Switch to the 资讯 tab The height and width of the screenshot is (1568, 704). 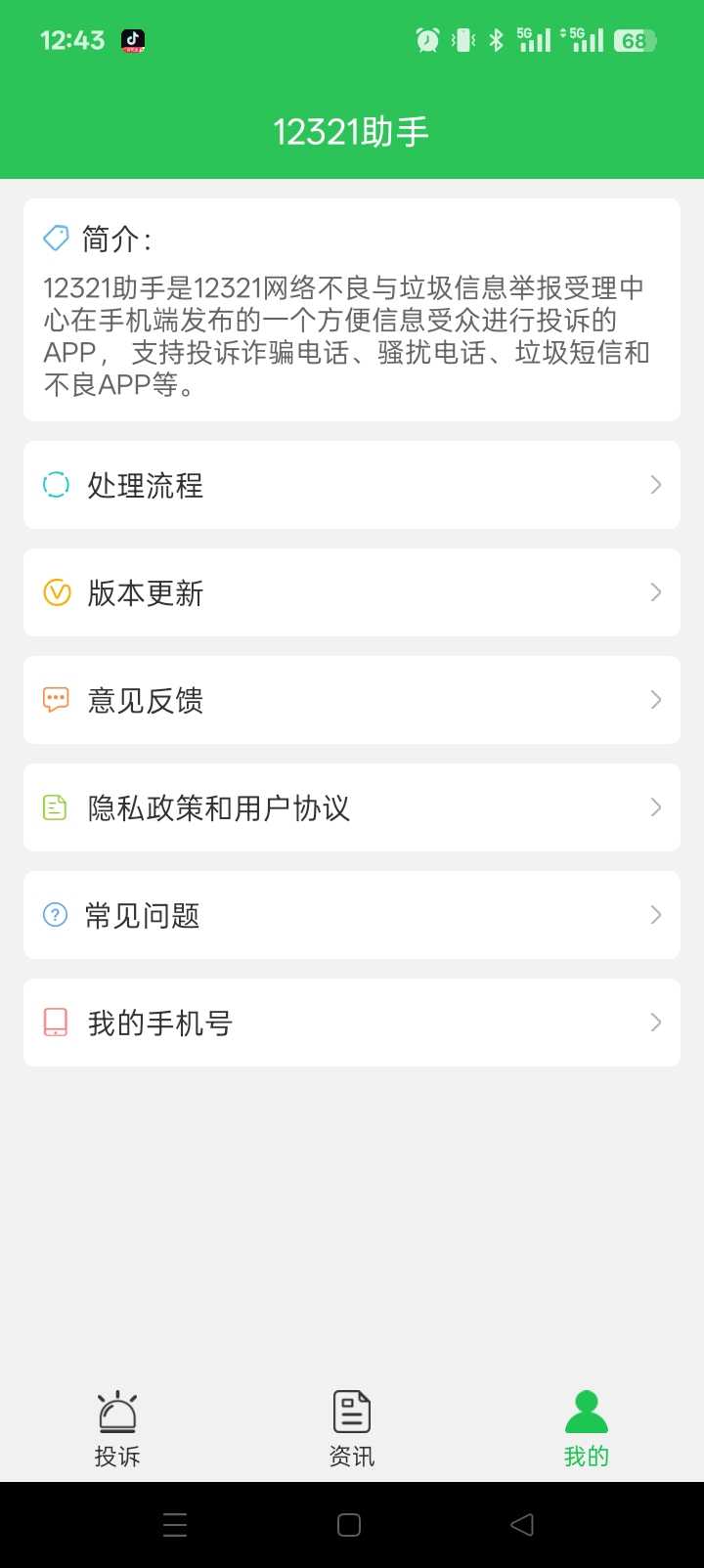(x=352, y=1429)
